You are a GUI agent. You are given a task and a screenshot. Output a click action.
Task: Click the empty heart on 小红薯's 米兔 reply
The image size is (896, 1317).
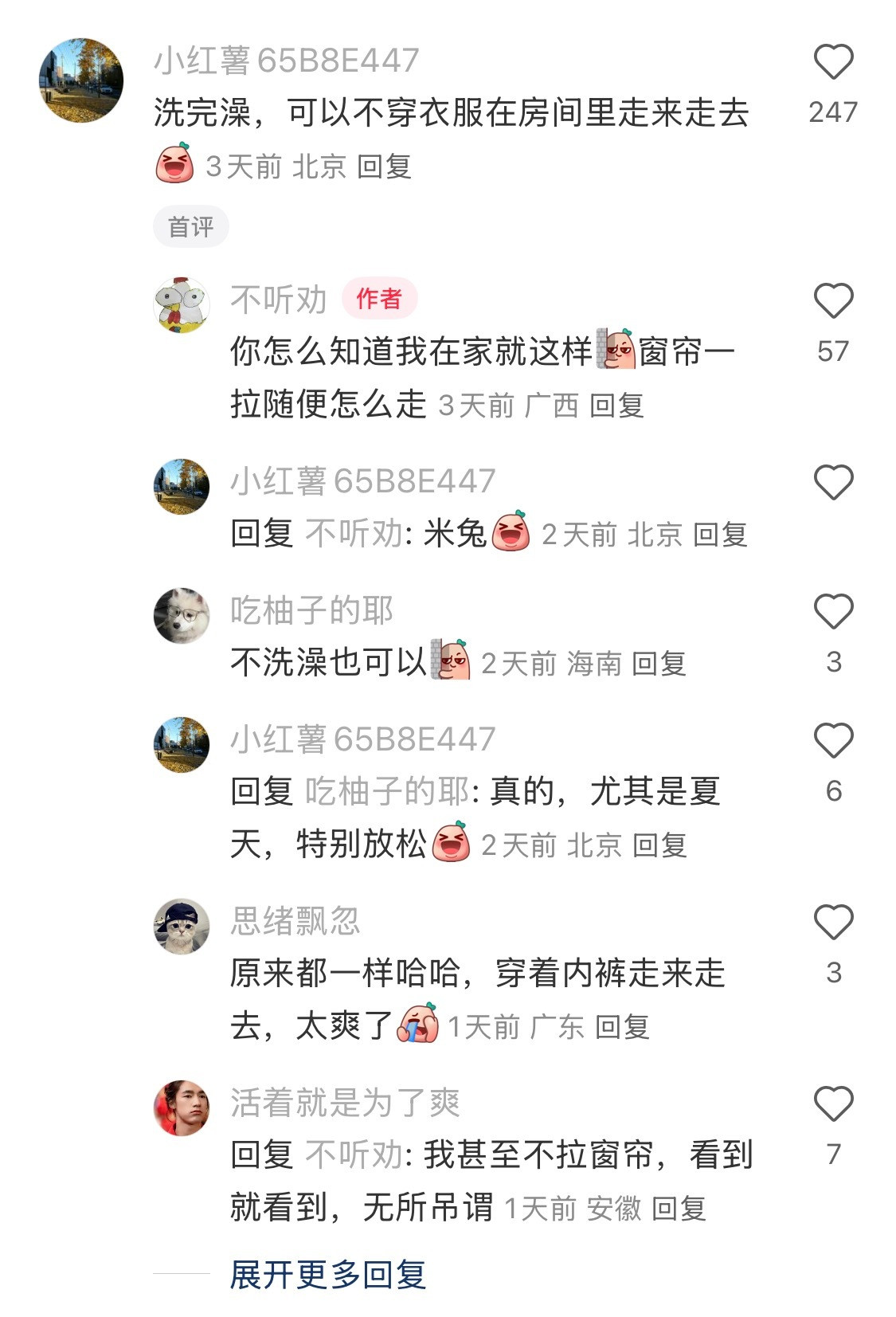pyautogui.click(x=833, y=482)
